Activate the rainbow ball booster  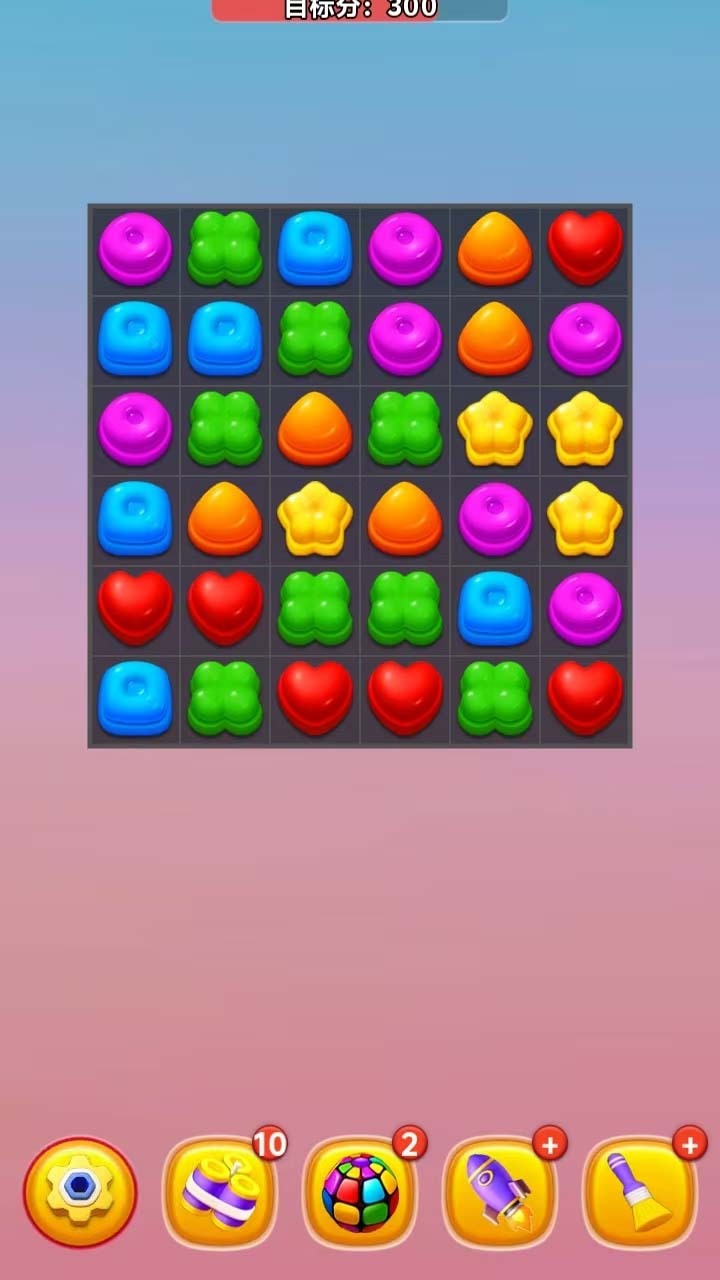(x=360, y=1192)
